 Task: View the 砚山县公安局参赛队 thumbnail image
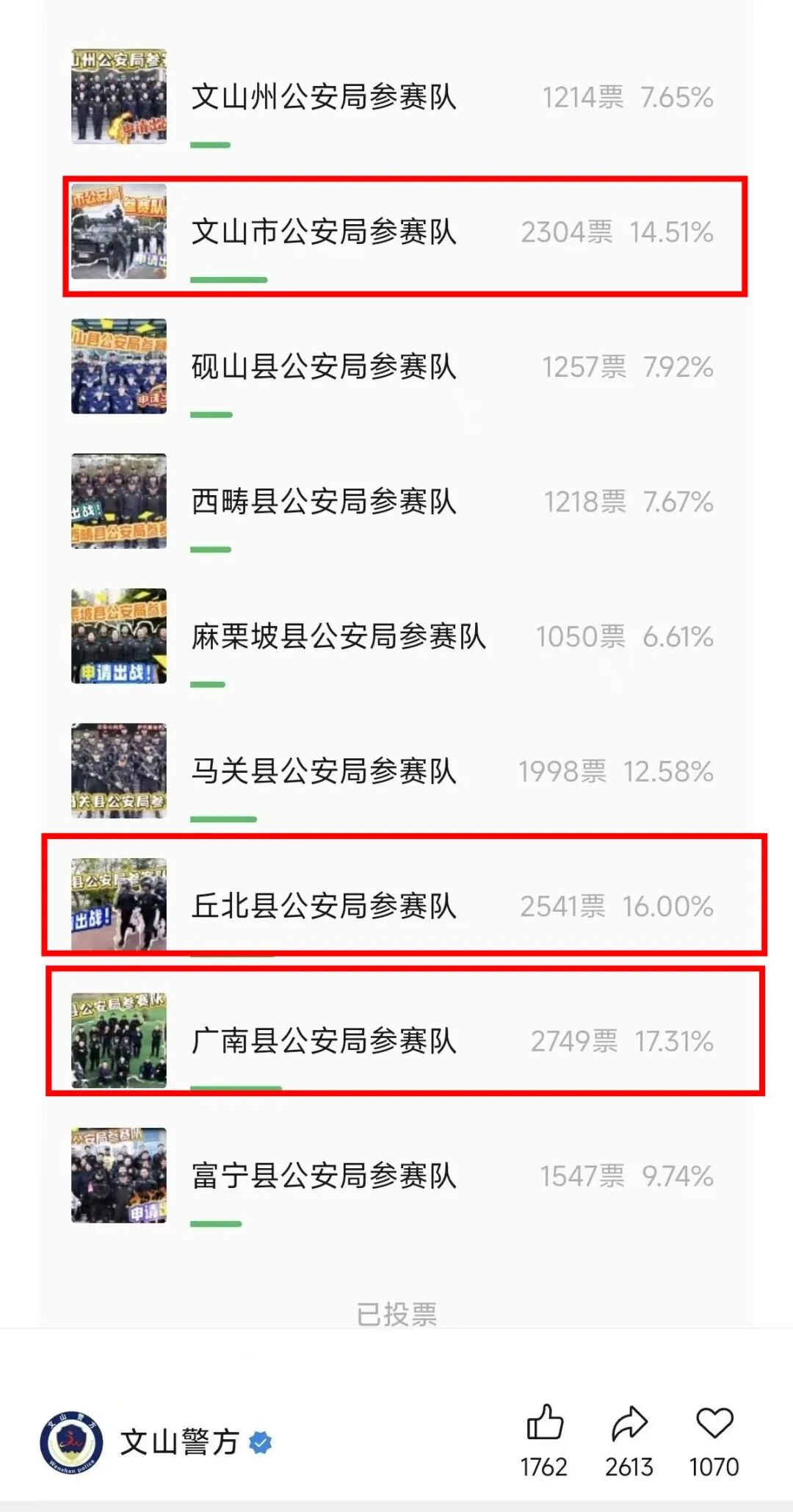(120, 367)
